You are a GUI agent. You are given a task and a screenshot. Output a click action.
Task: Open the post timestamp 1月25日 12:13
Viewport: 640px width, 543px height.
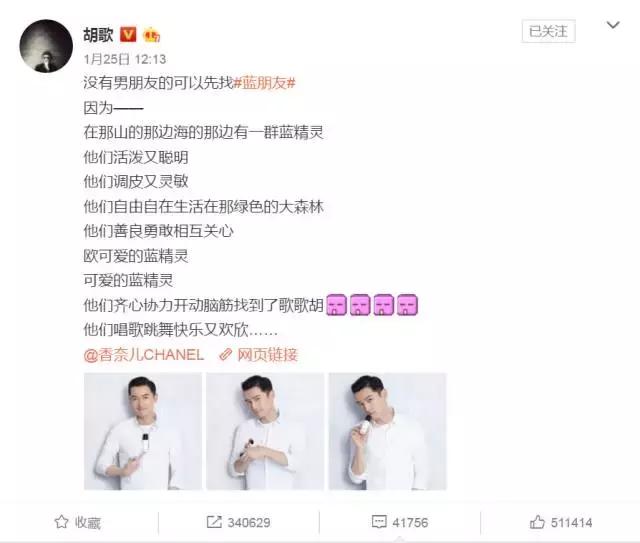tap(125, 59)
